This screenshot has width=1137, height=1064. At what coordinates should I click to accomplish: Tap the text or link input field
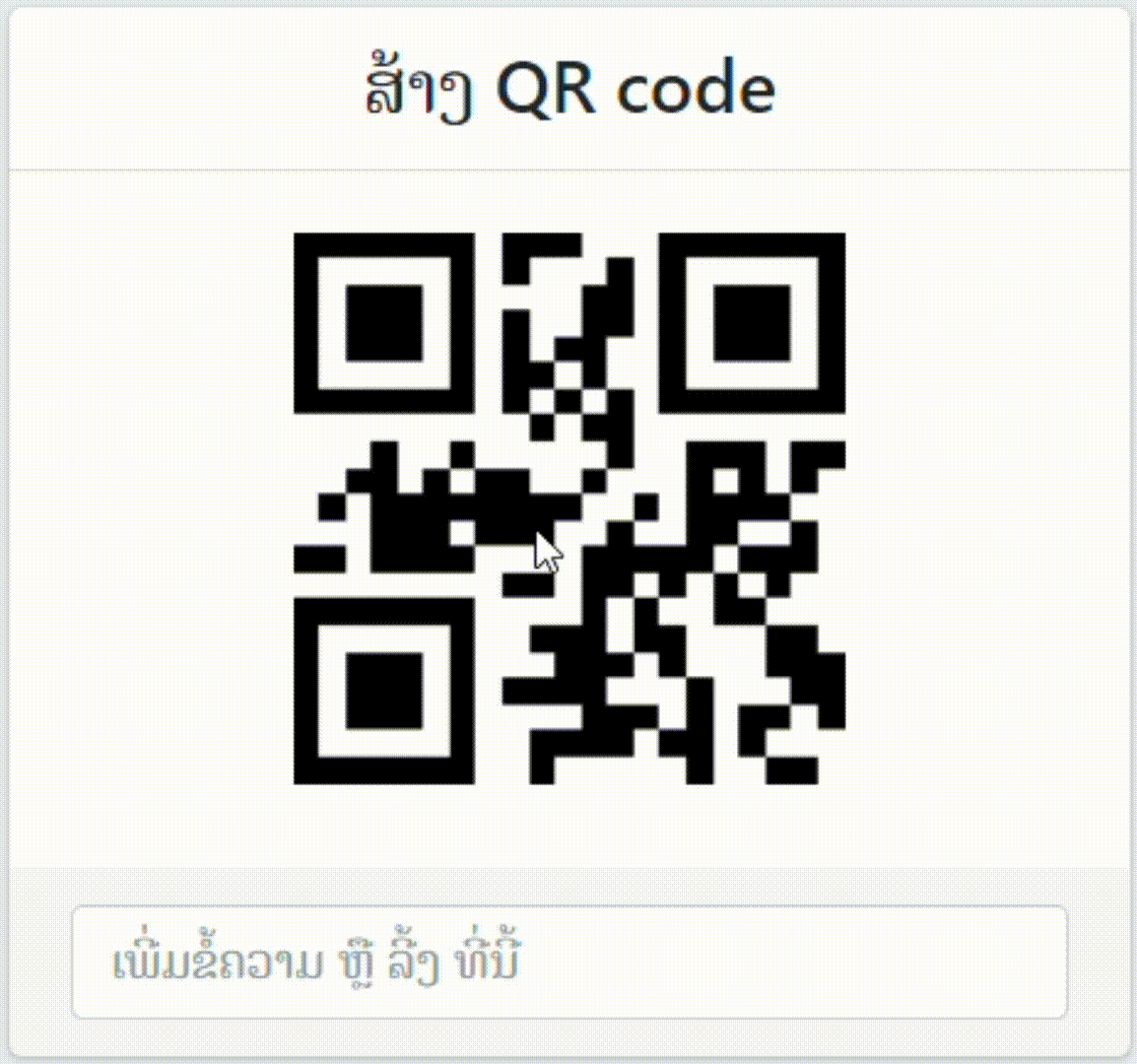click(x=569, y=963)
